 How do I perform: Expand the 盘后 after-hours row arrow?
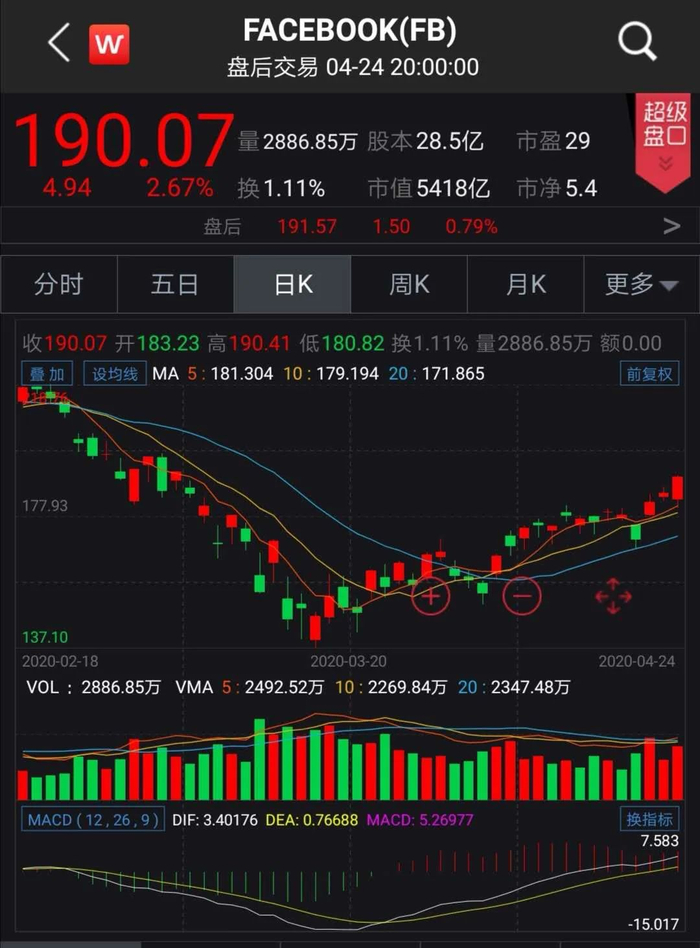coord(671,227)
